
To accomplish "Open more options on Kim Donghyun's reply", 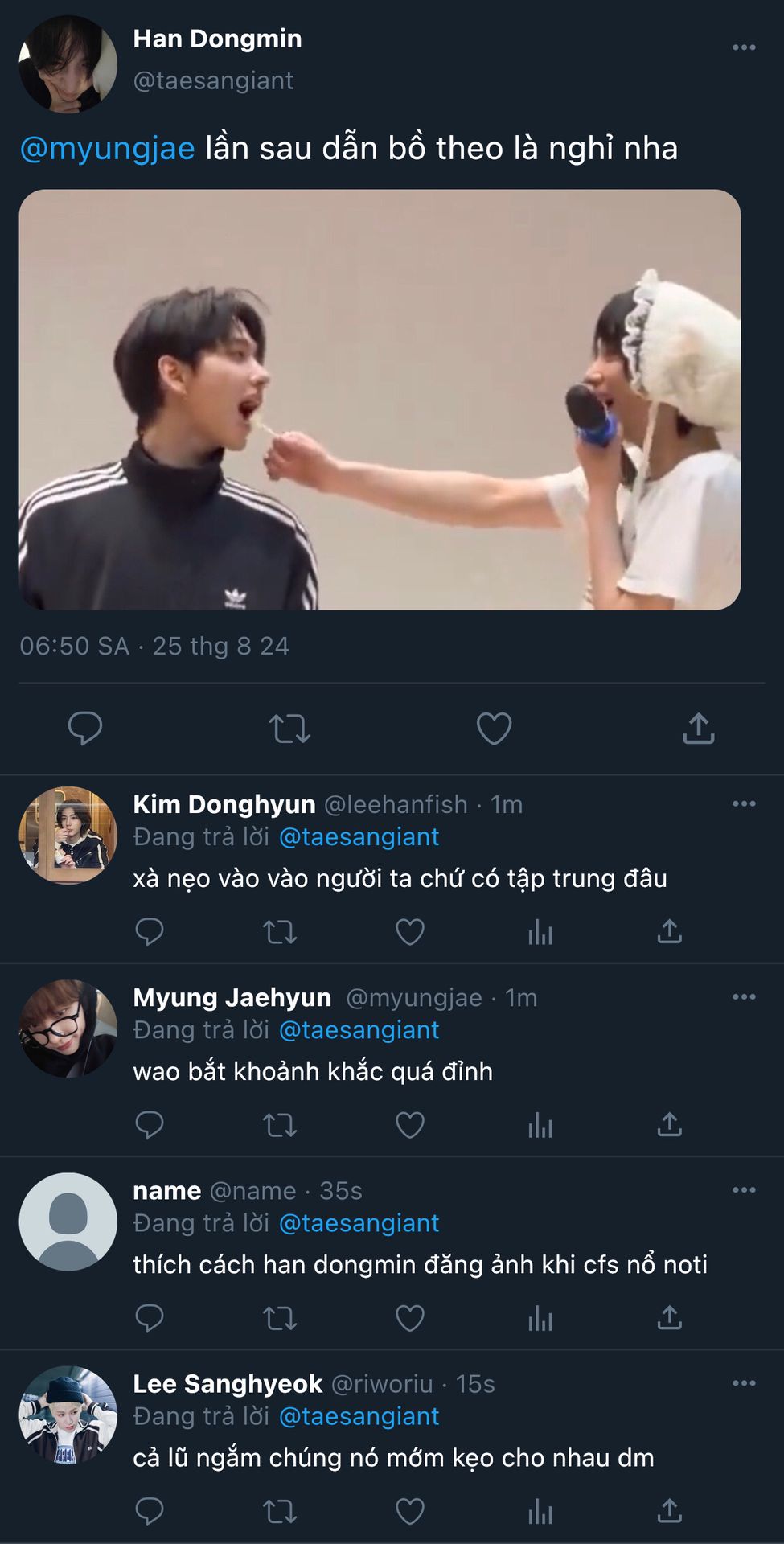I will tap(744, 804).
